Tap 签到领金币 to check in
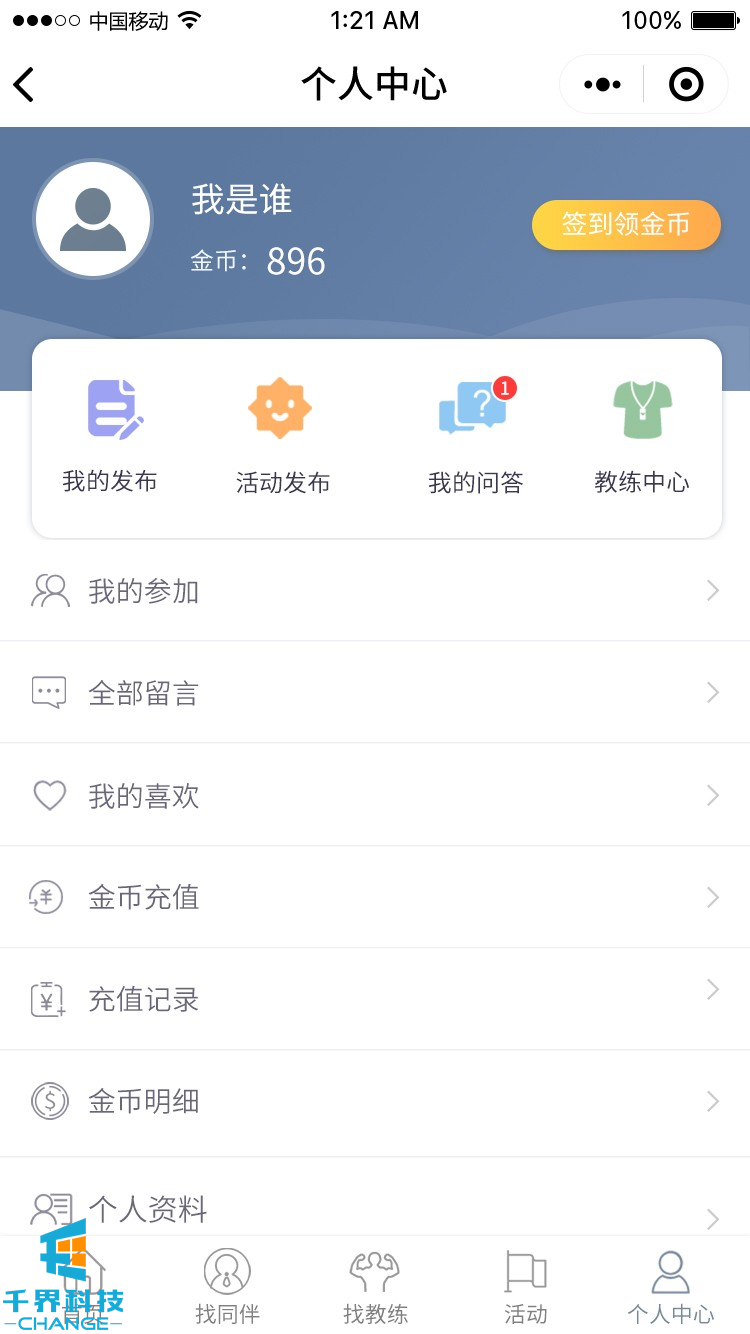 [626, 224]
